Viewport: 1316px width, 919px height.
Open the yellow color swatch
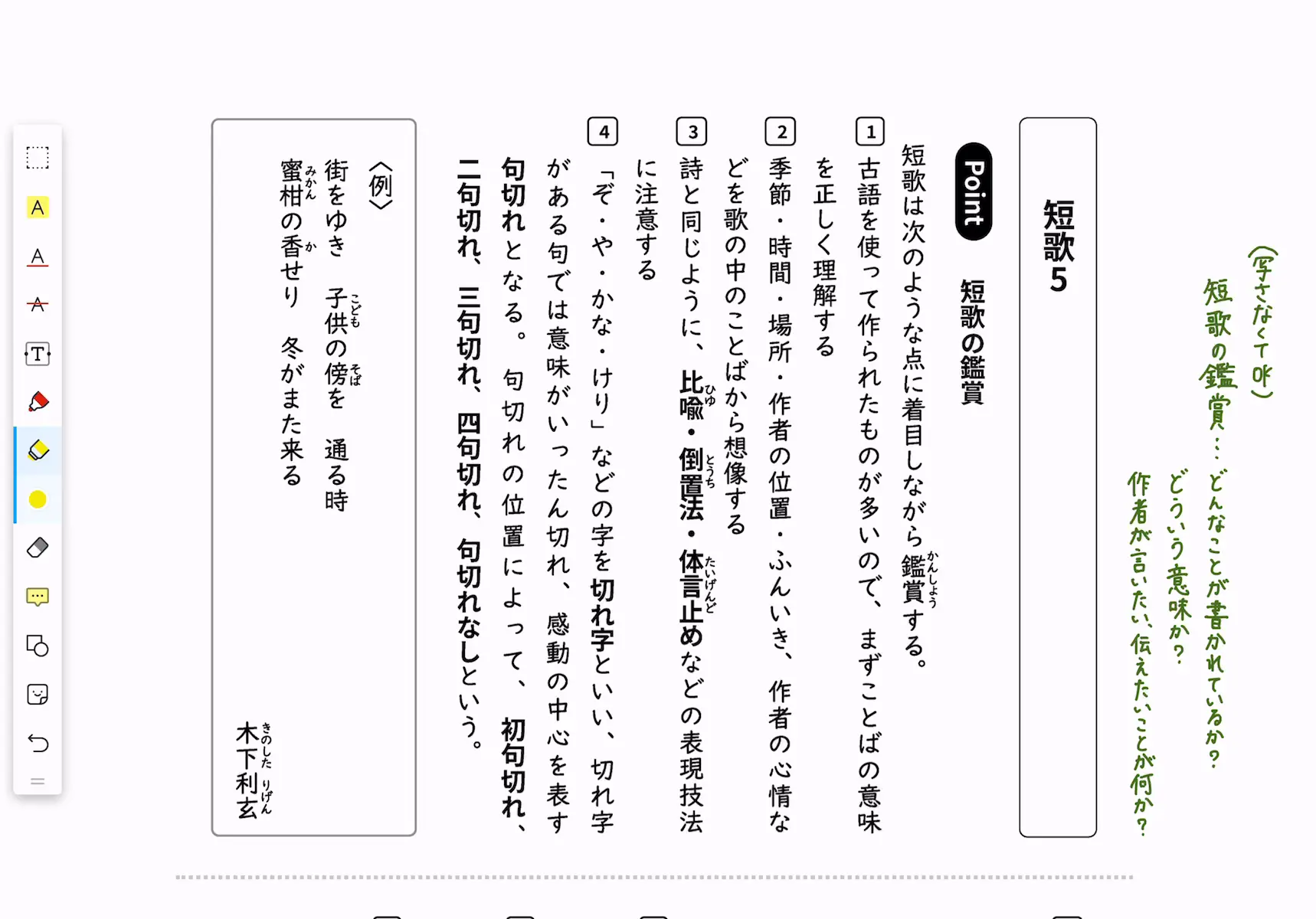click(x=38, y=499)
